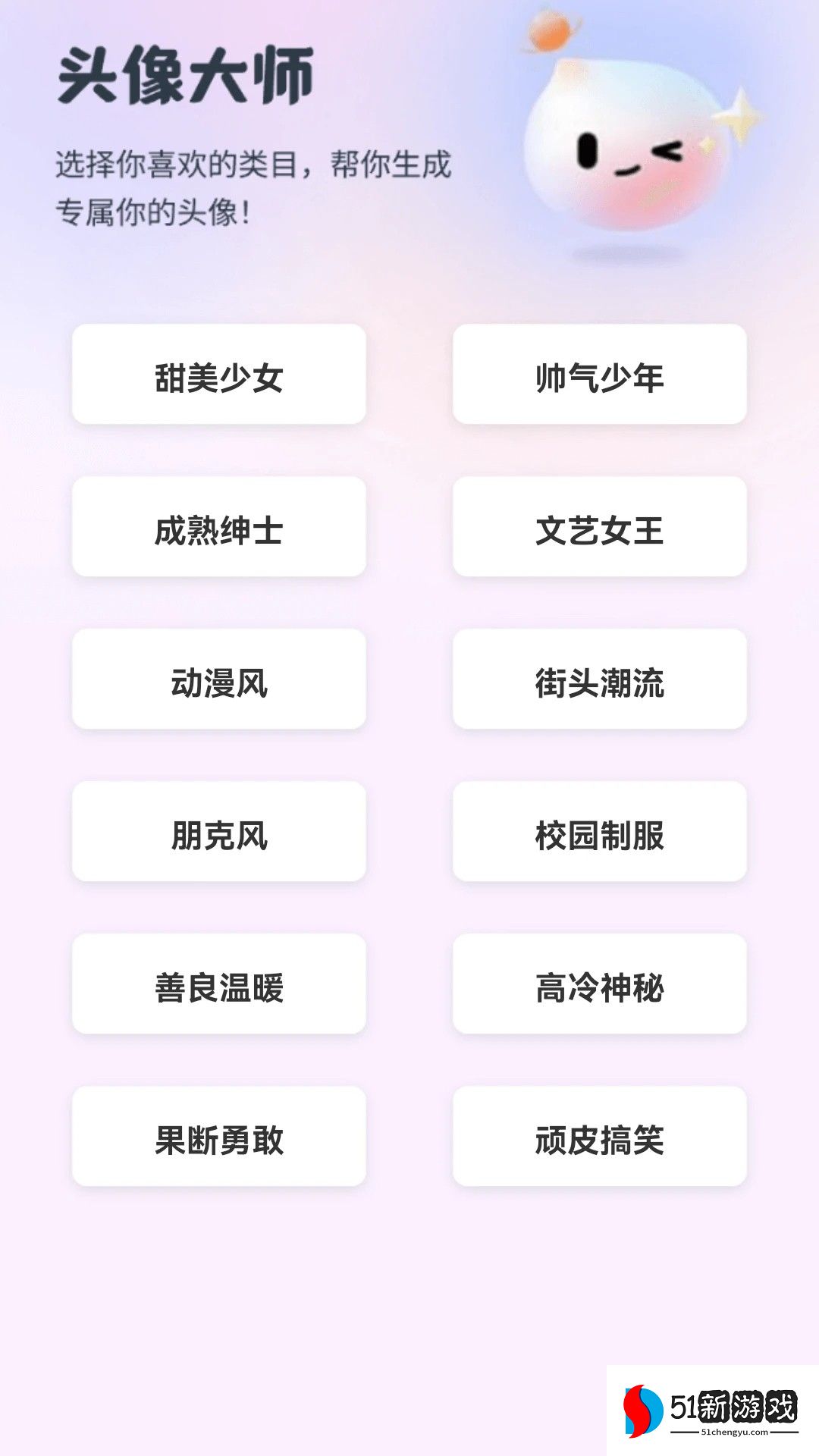Choose the 帅气少年 avatar style

tap(599, 375)
